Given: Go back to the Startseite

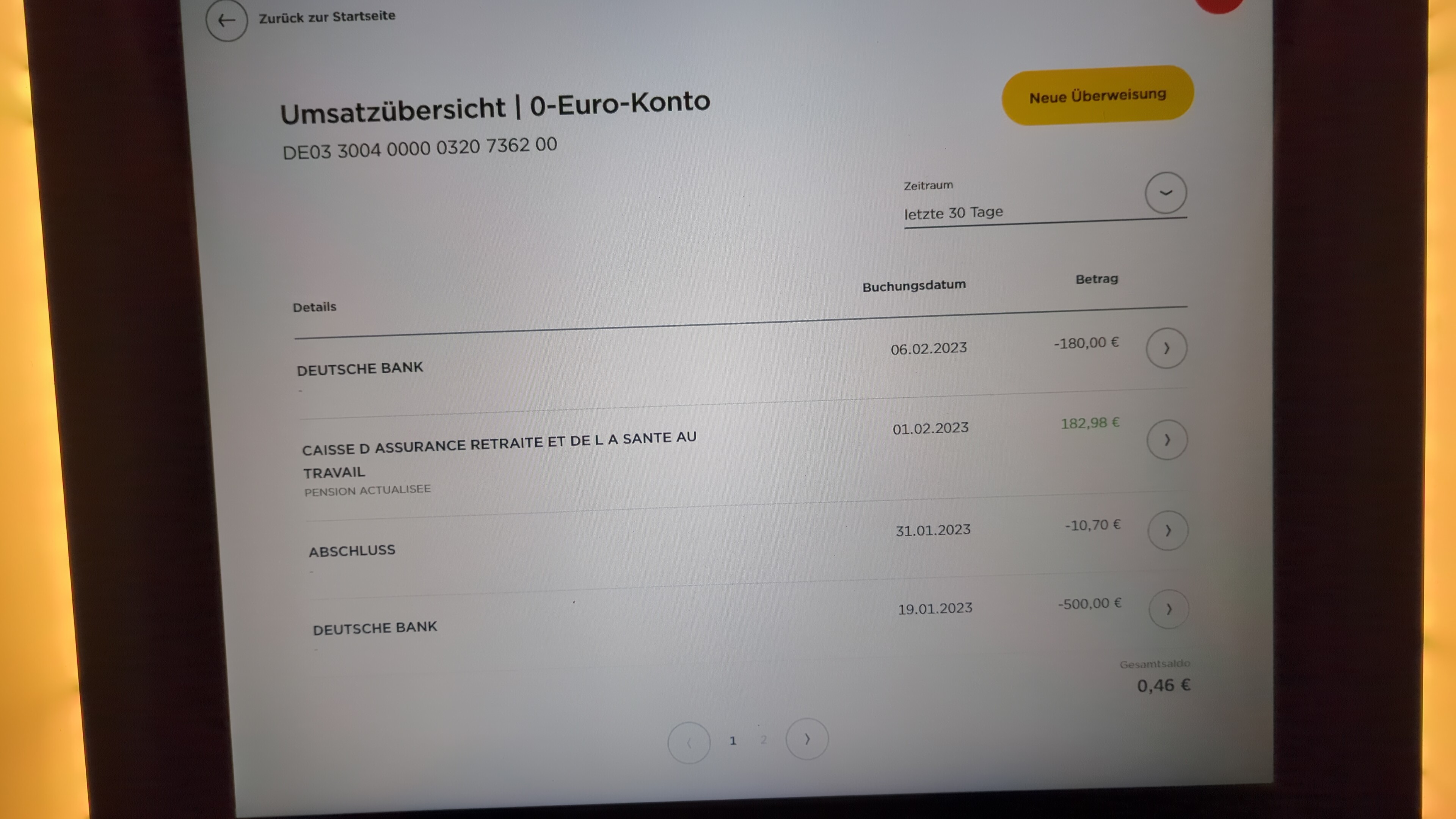Looking at the screenshot, I should (x=227, y=21).
